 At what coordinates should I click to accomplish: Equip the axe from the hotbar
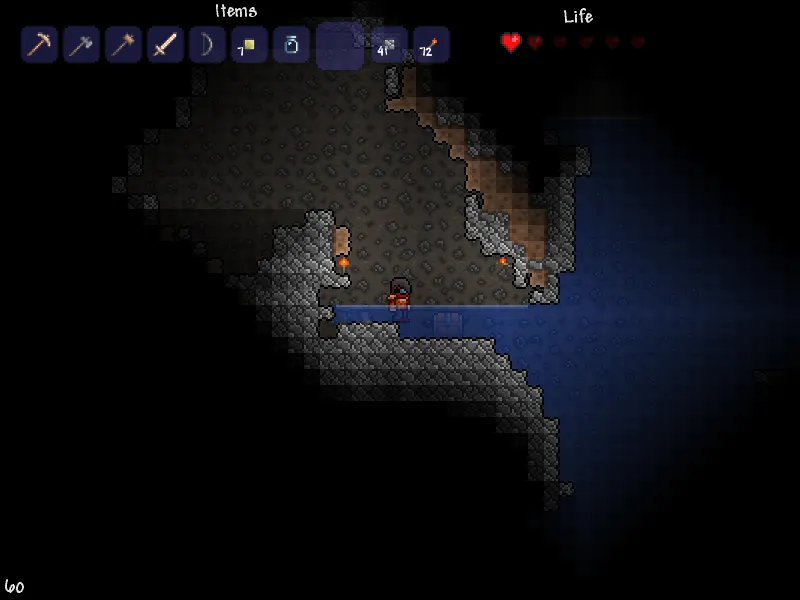[82, 45]
